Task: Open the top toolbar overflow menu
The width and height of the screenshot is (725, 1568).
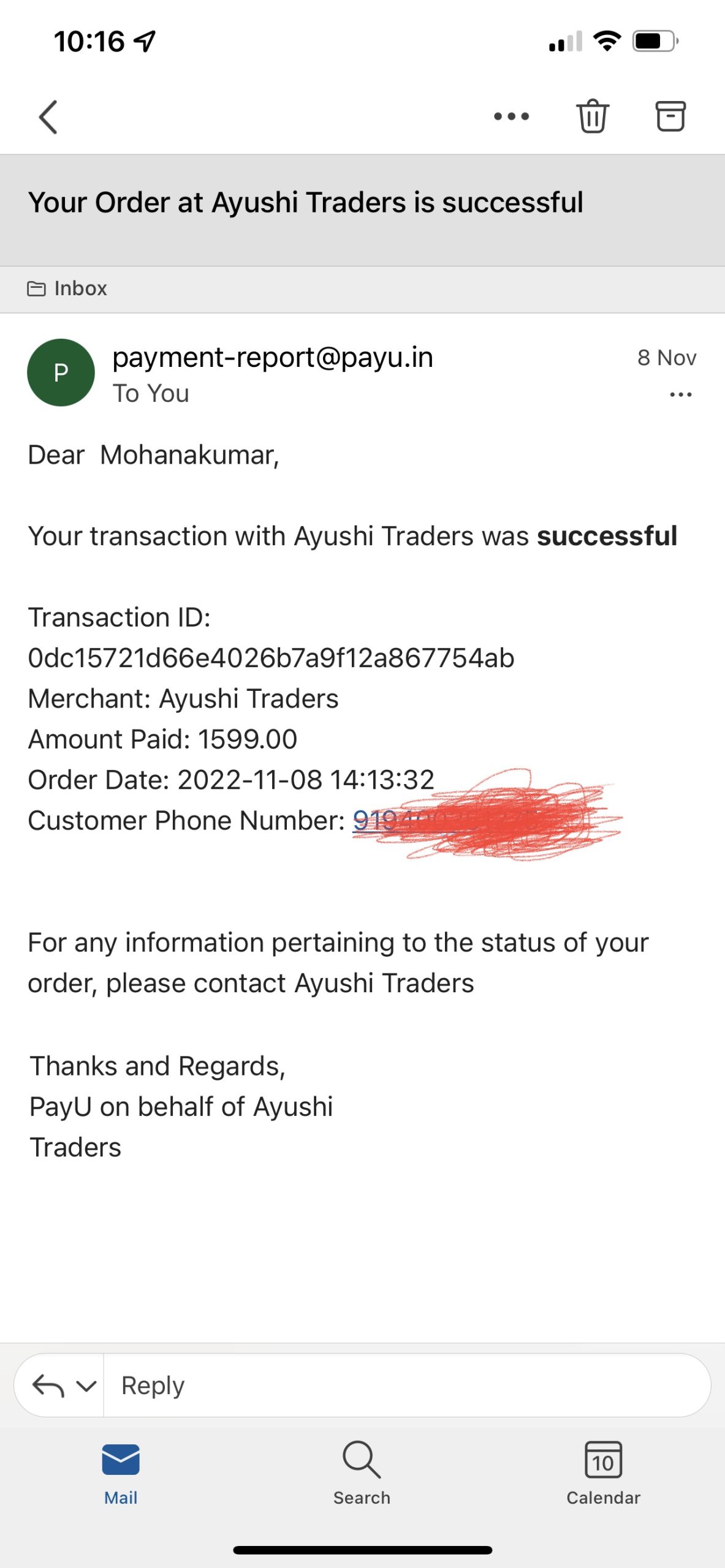Action: (x=511, y=116)
